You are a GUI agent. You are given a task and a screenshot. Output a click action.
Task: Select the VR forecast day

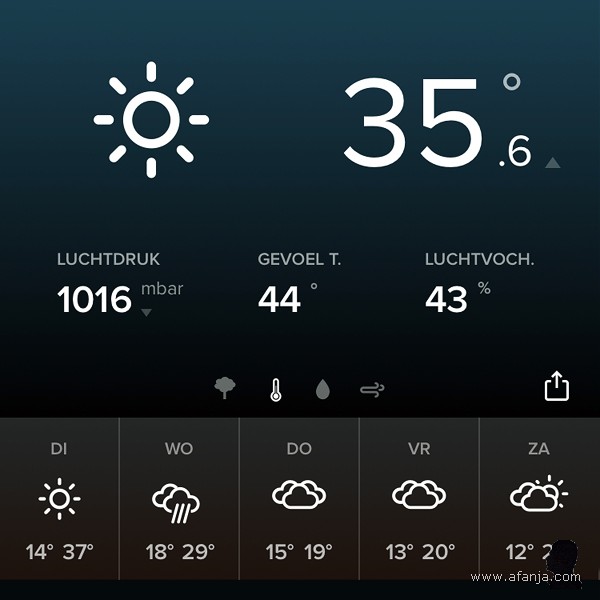(419, 498)
